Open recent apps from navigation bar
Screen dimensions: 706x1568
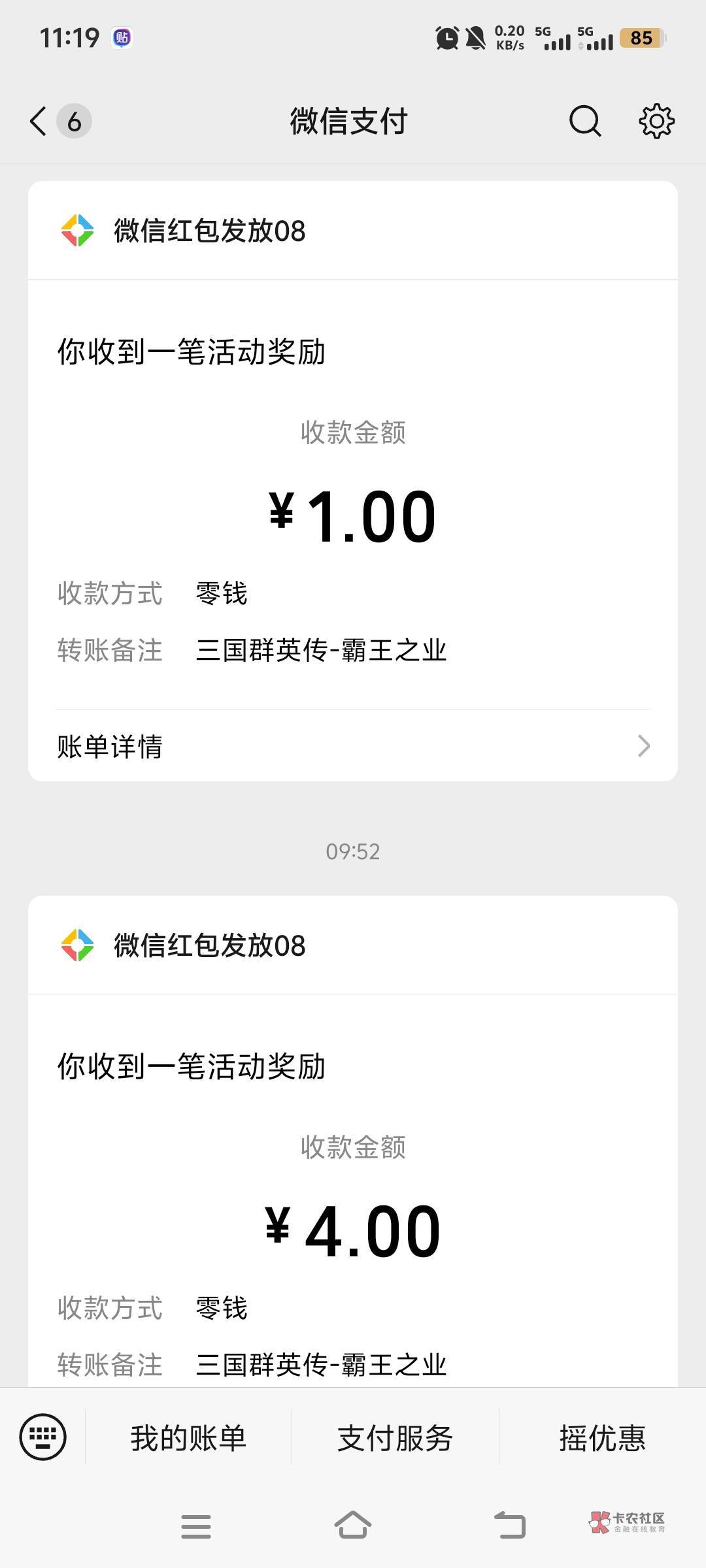click(x=196, y=1526)
